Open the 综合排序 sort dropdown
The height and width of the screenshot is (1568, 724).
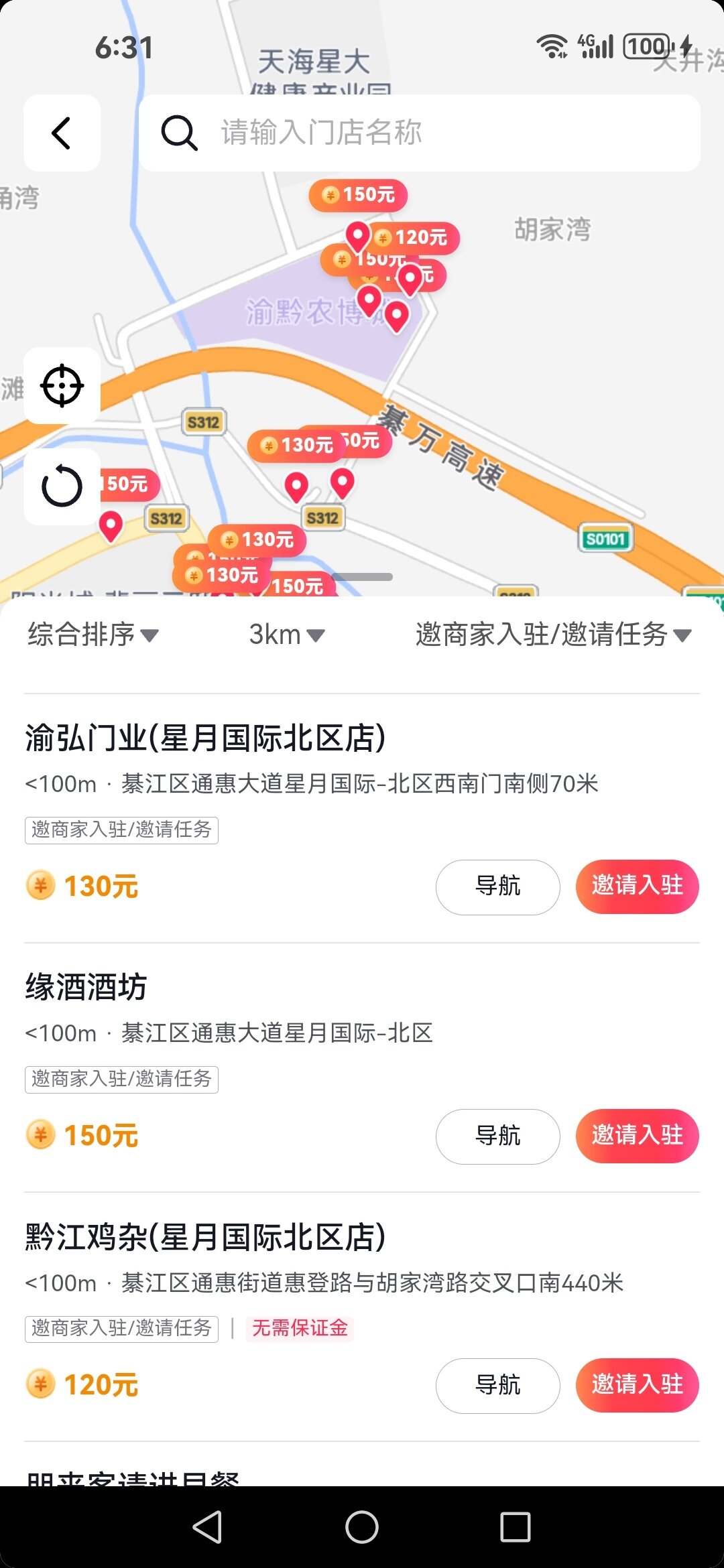(x=93, y=635)
